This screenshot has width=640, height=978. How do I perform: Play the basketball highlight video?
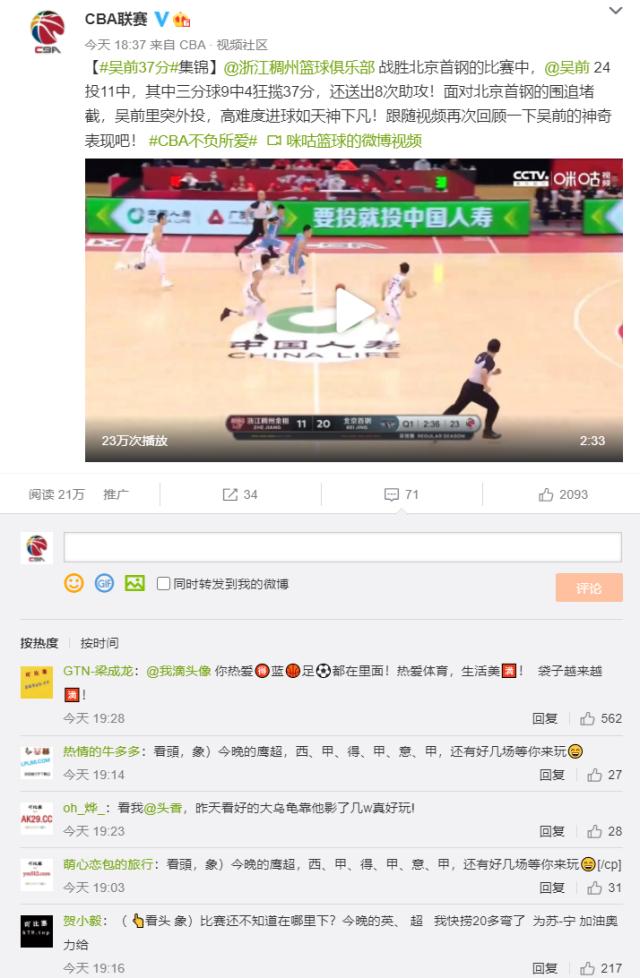[352, 311]
